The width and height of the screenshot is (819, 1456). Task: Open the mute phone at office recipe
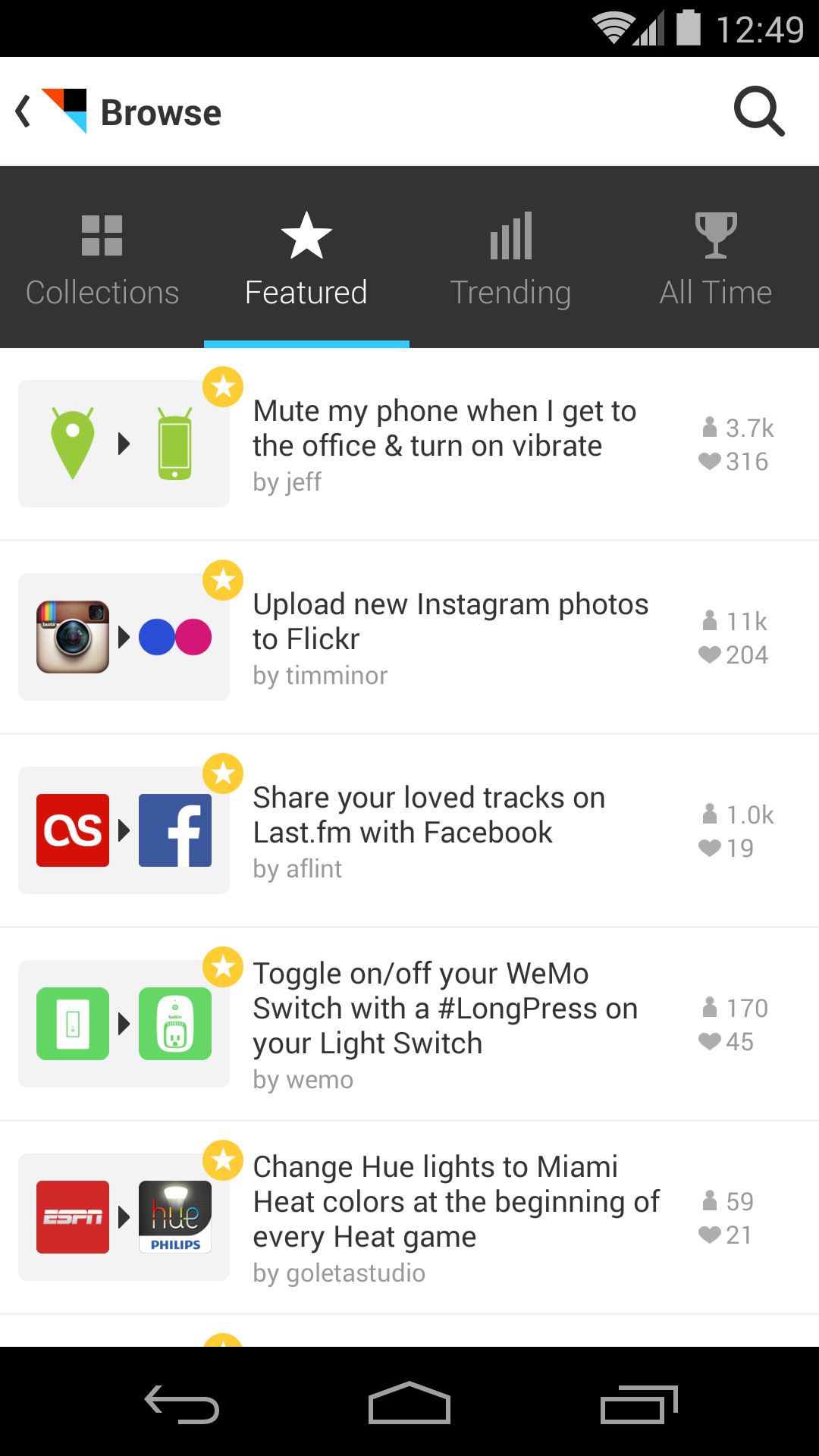pos(409,444)
